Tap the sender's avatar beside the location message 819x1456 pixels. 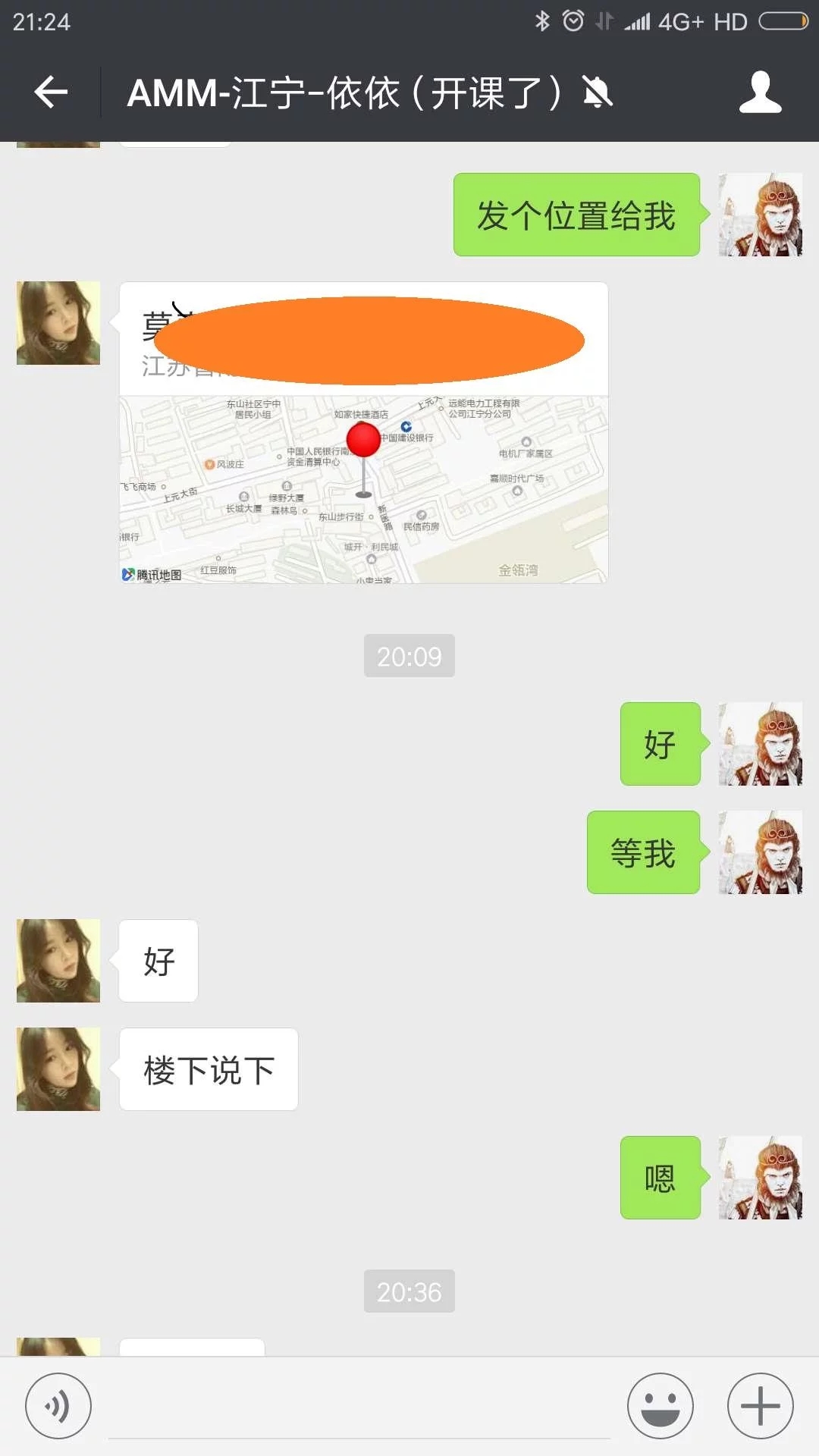(x=57, y=322)
